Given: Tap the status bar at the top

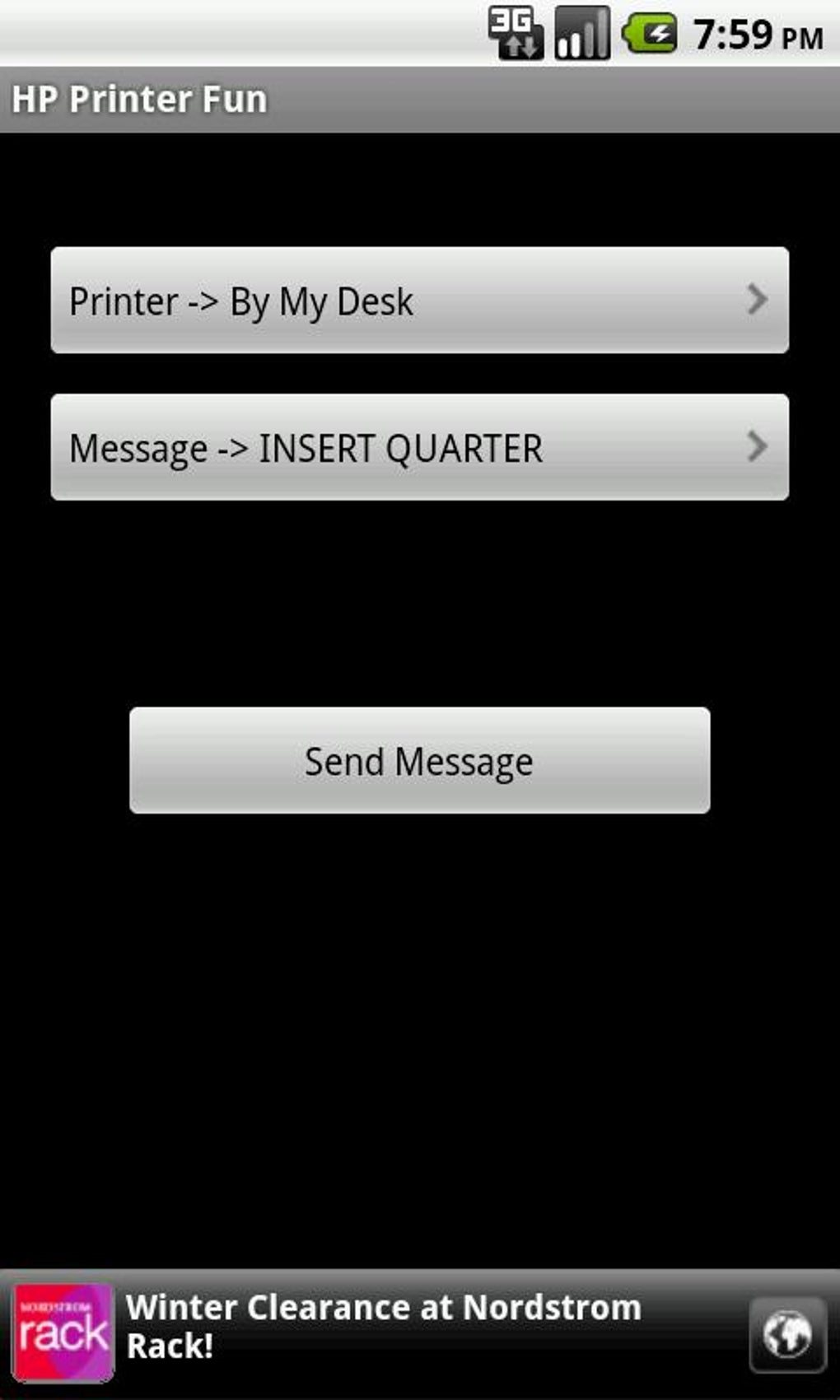Looking at the screenshot, I should (x=420, y=31).
